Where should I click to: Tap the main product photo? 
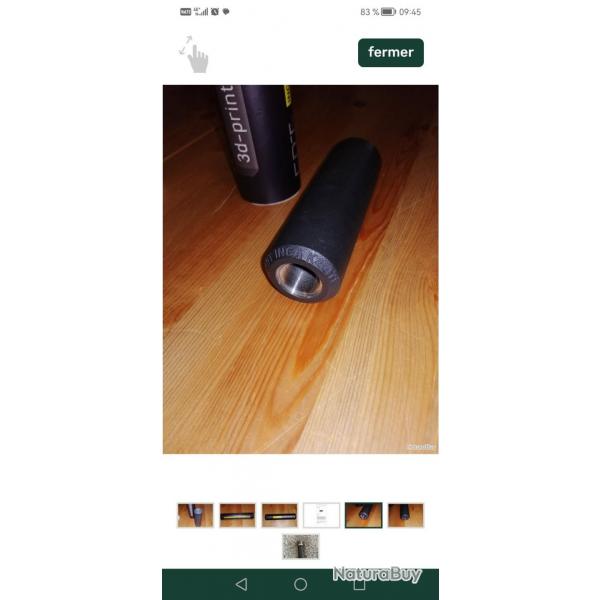pyautogui.click(x=300, y=269)
